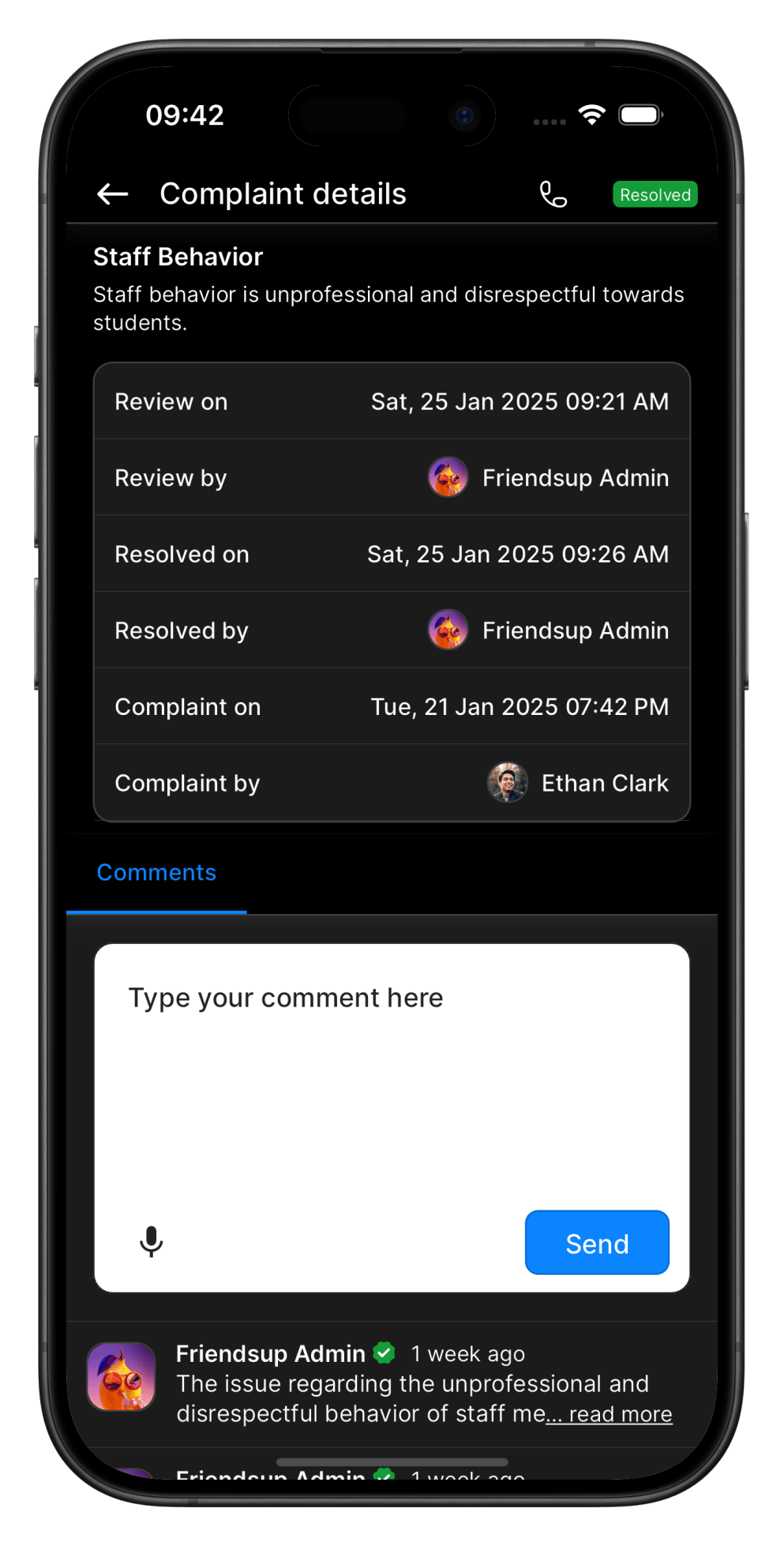Image resolution: width=784 pixels, height=1546 pixels.
Task: Call using the phone icon
Action: [x=553, y=194]
